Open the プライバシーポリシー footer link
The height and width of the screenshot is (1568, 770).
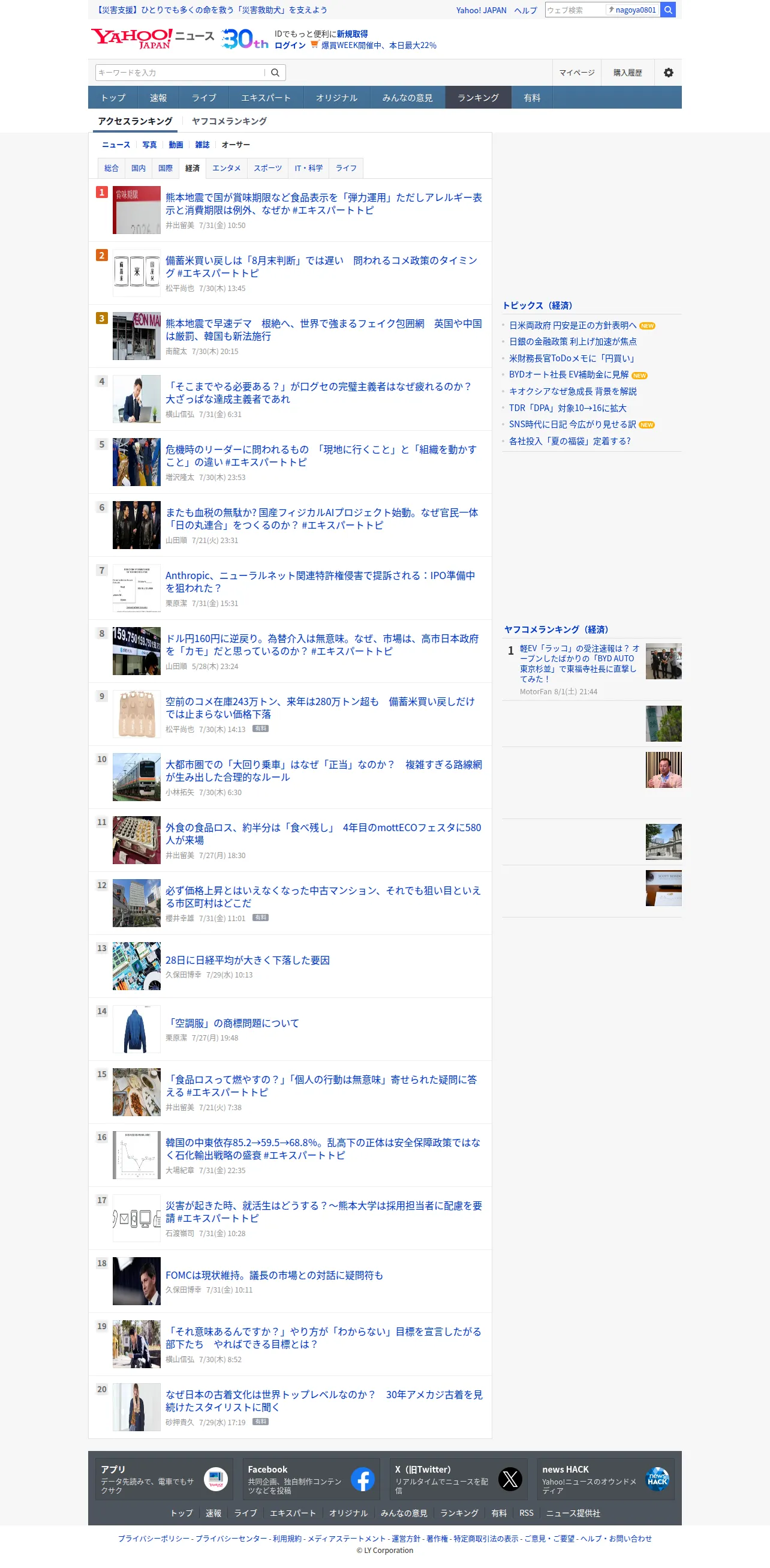154,1538
